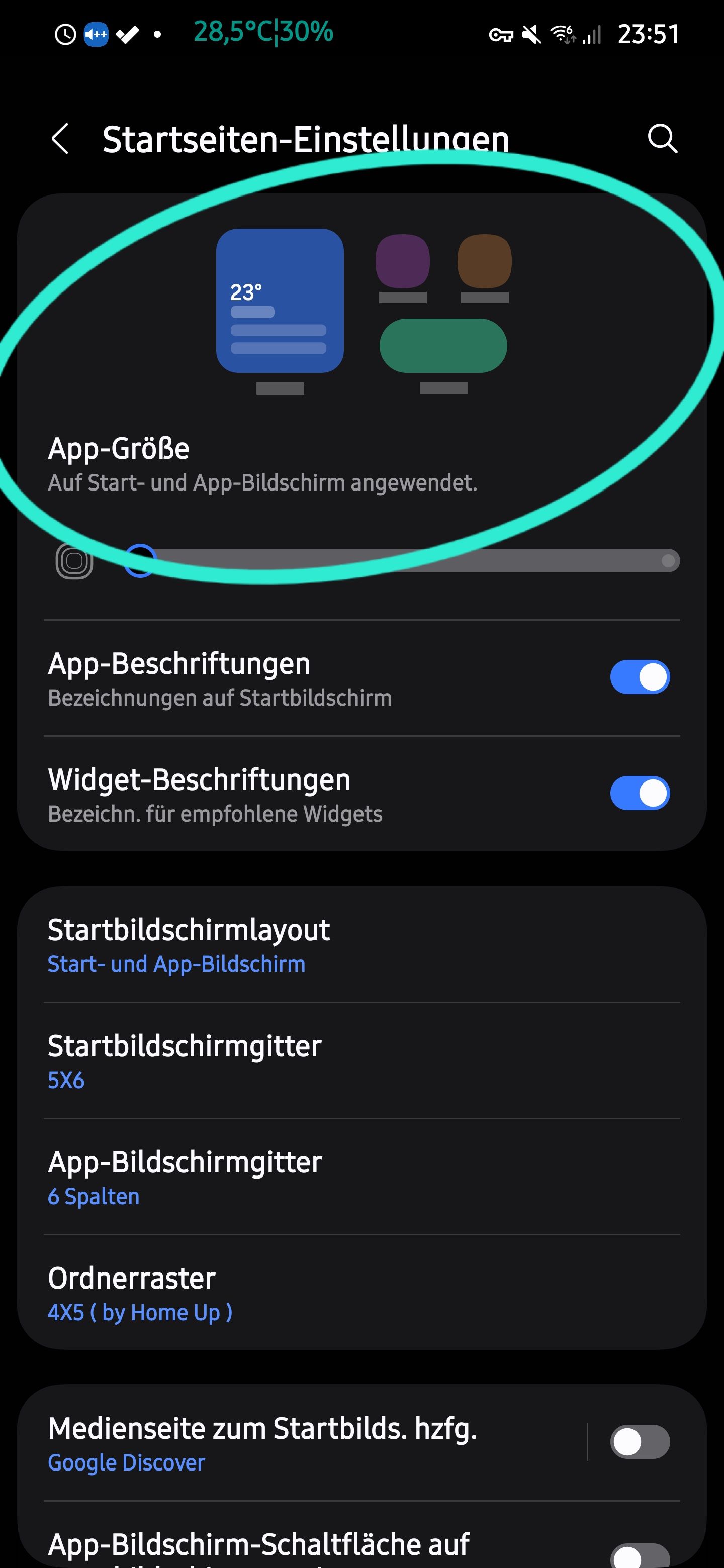Open search in Startseiten-Einstellungen

click(x=663, y=139)
